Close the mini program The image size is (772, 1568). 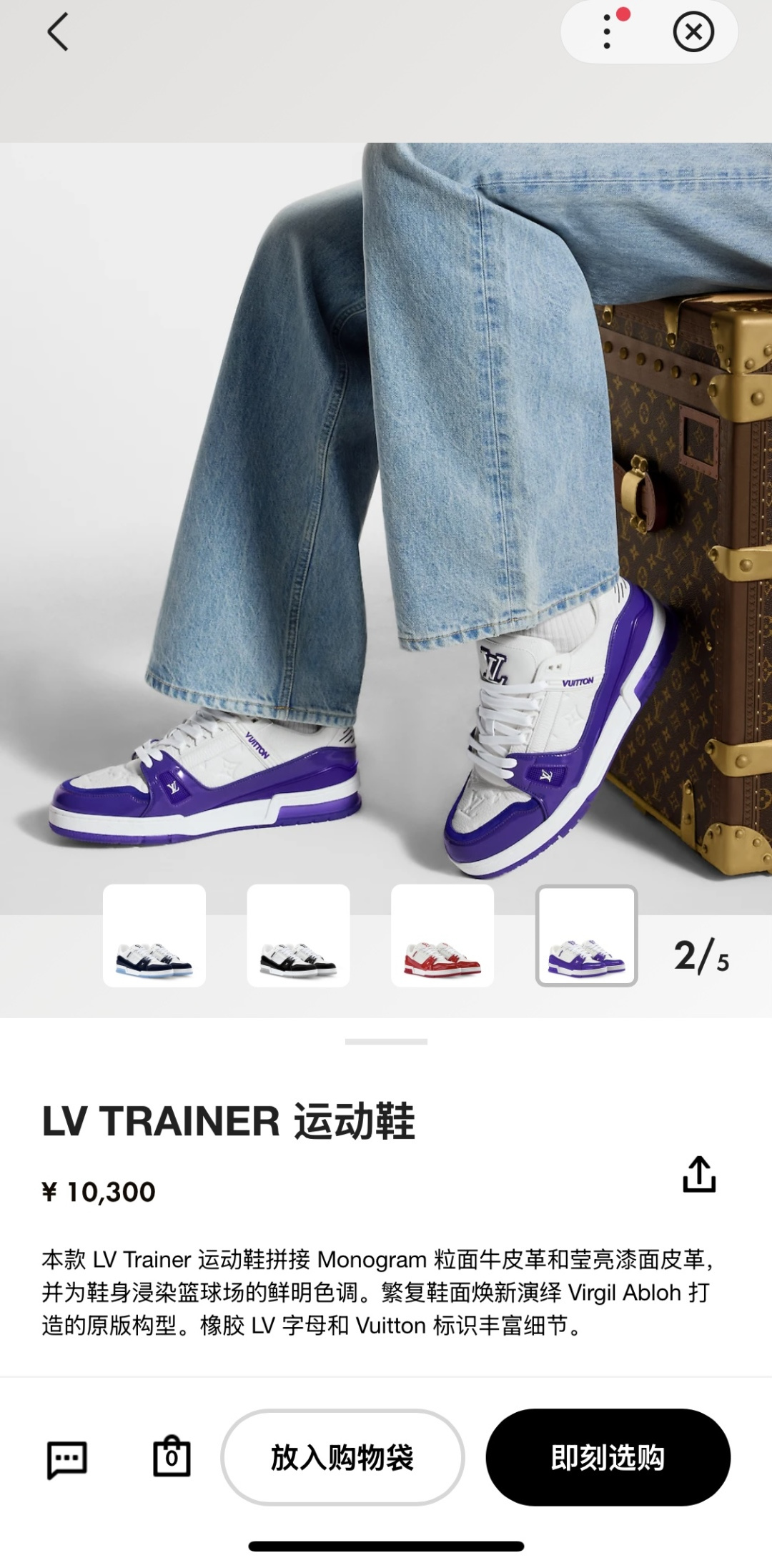[693, 32]
